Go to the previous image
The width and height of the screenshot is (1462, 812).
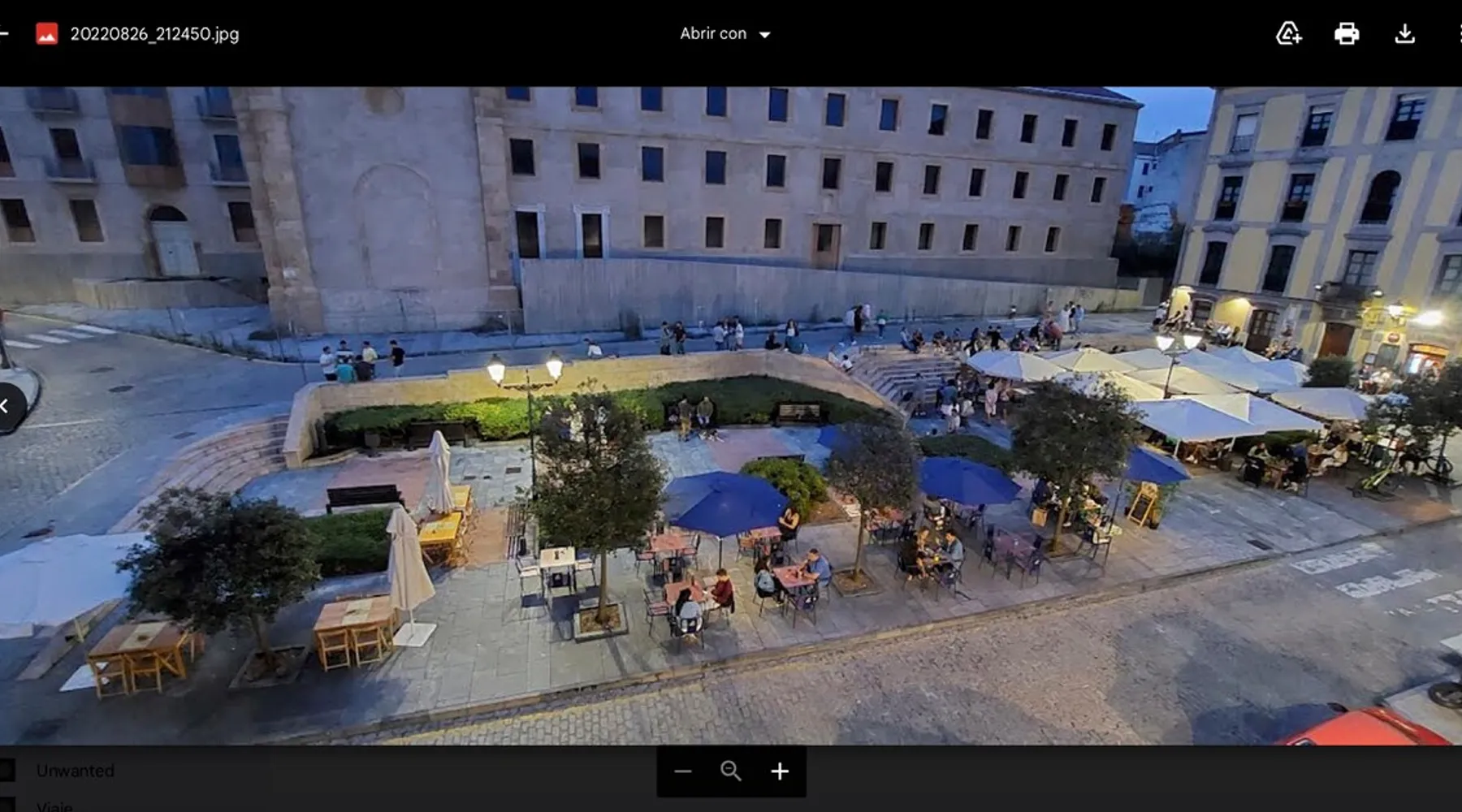click(6, 406)
